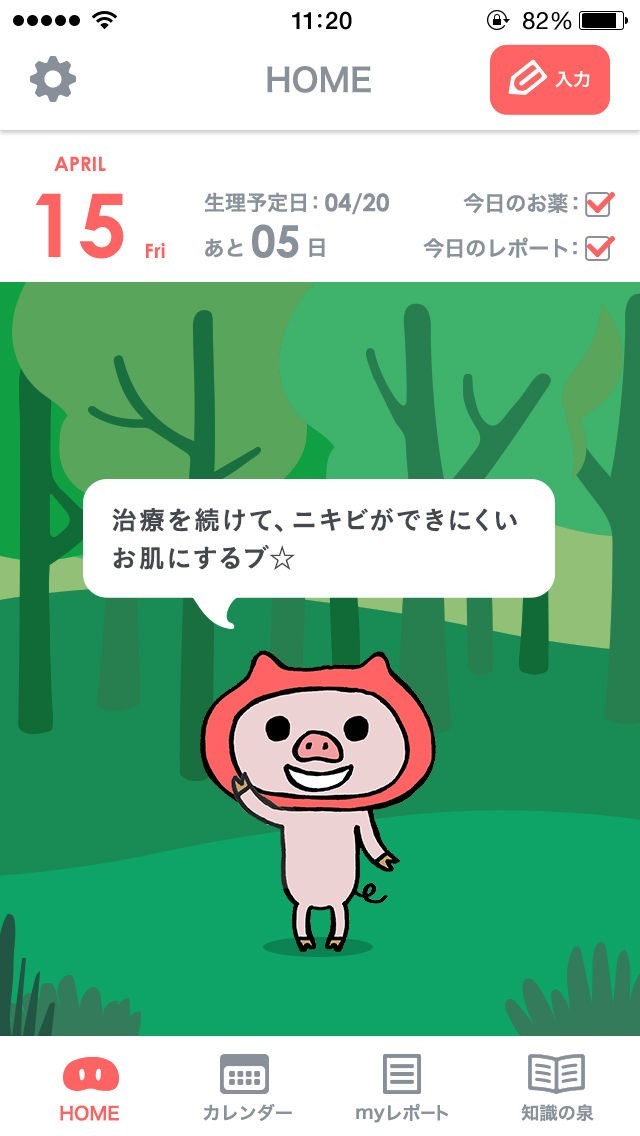Viewport: 640px width, 1136px height.
Task: Switch to the myレポート tab
Action: 402,1088
